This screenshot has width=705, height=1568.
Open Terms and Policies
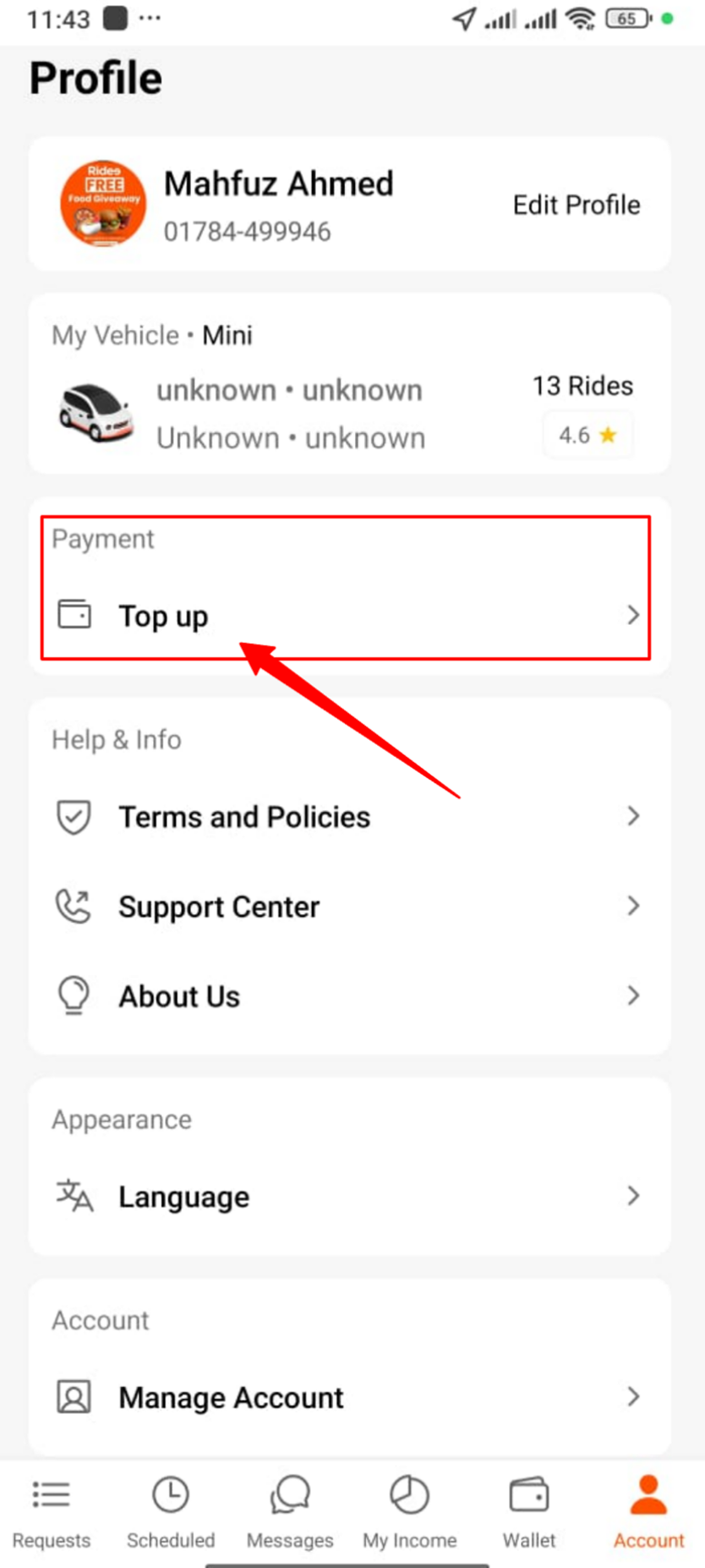coord(346,817)
